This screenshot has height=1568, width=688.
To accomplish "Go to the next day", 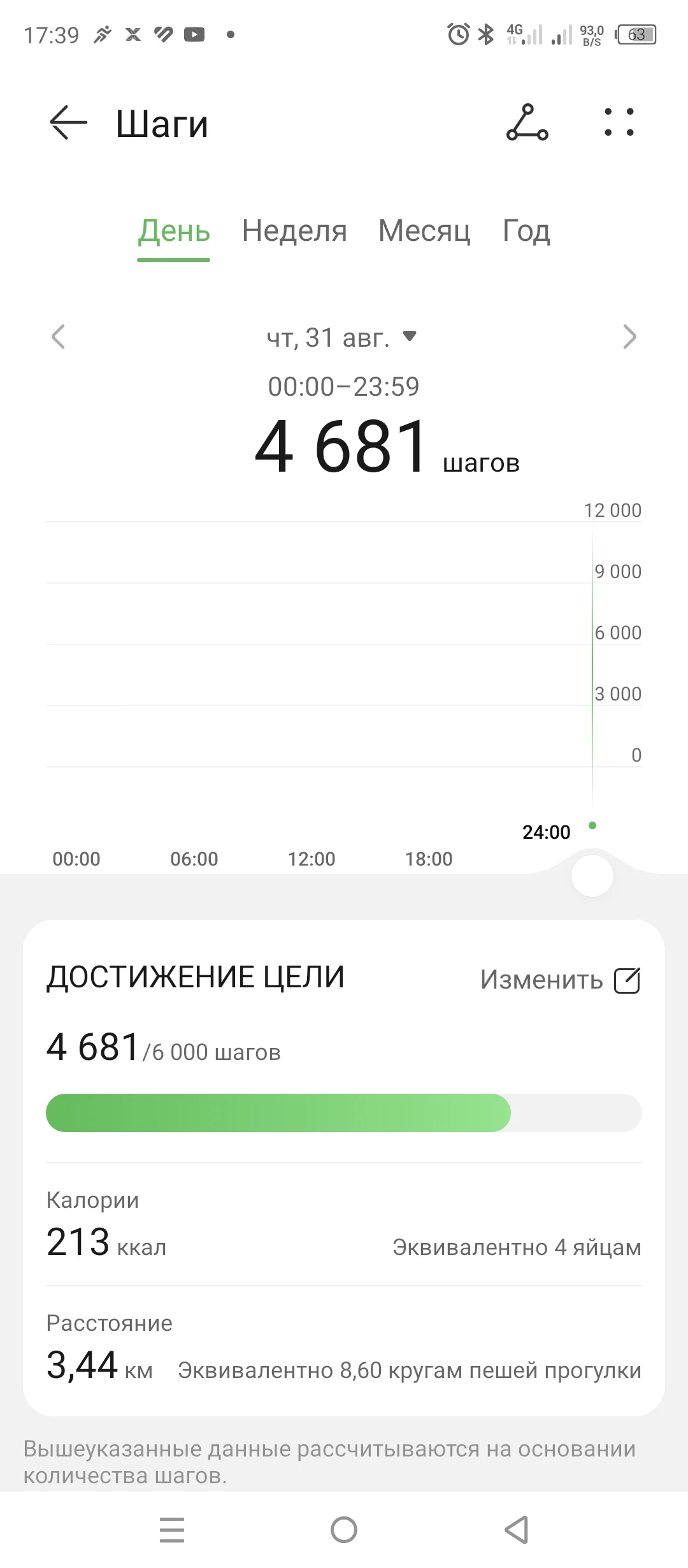I will click(x=629, y=337).
